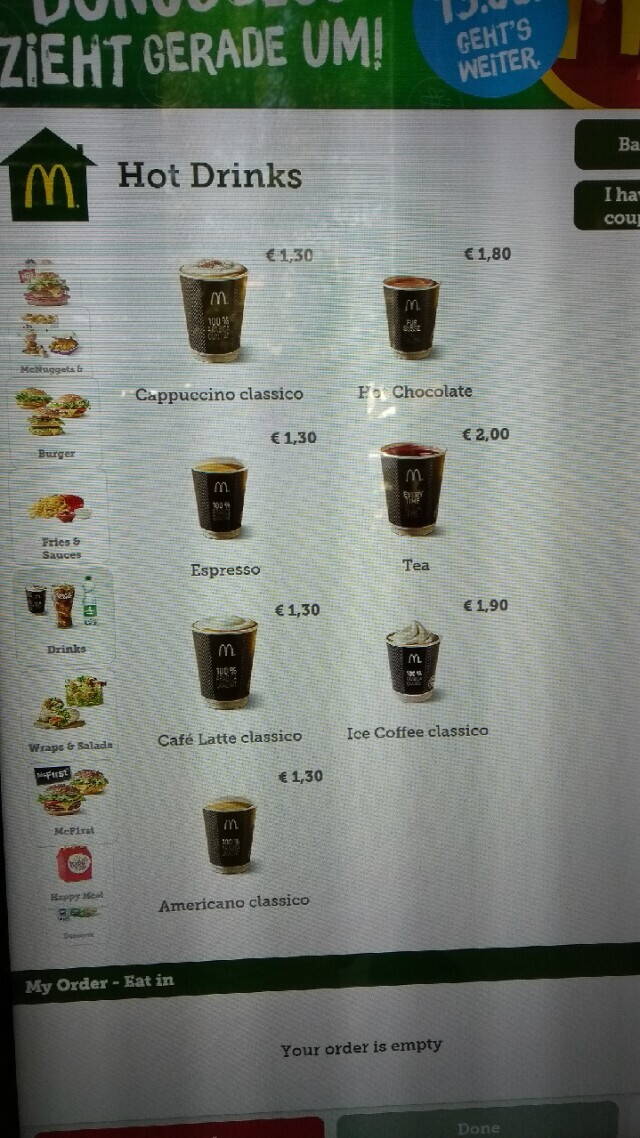This screenshot has width=640, height=1138.
Task: Select Cappuccino classico
Action: pos(213,312)
